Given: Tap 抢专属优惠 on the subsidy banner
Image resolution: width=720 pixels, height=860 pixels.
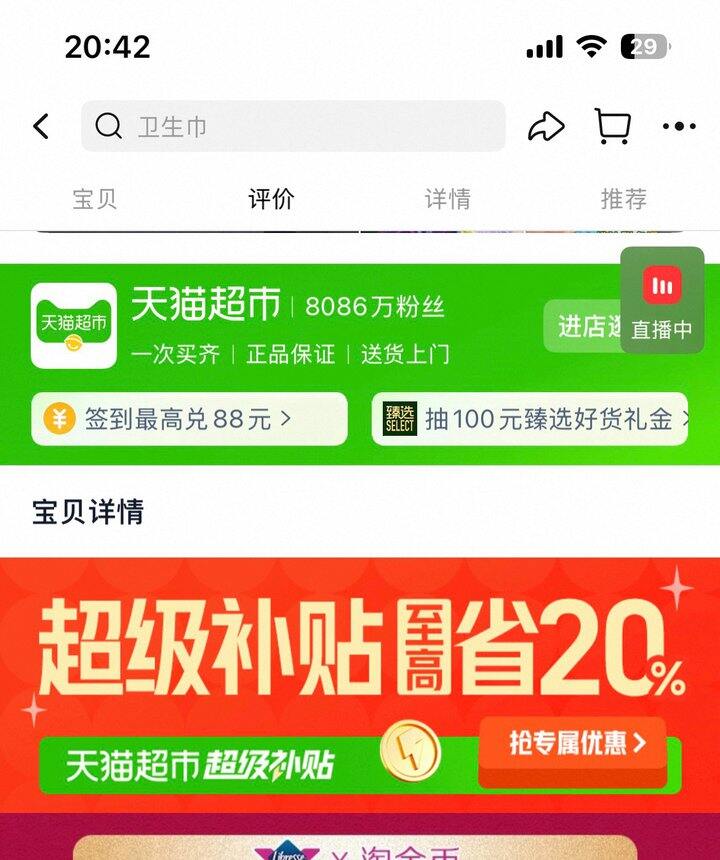Looking at the screenshot, I should [572, 744].
